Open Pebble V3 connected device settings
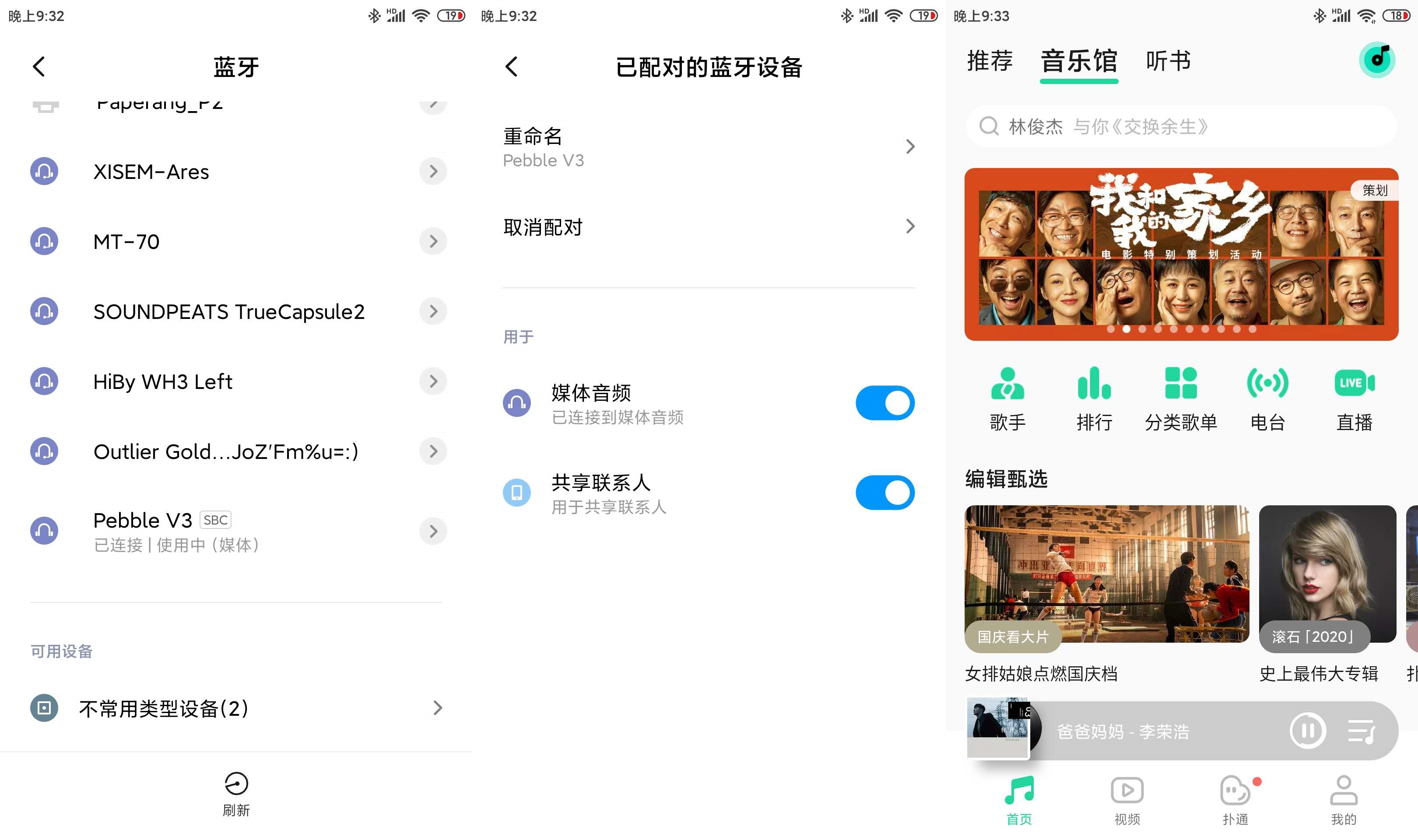Viewport: 1418px width, 840px height. [433, 531]
